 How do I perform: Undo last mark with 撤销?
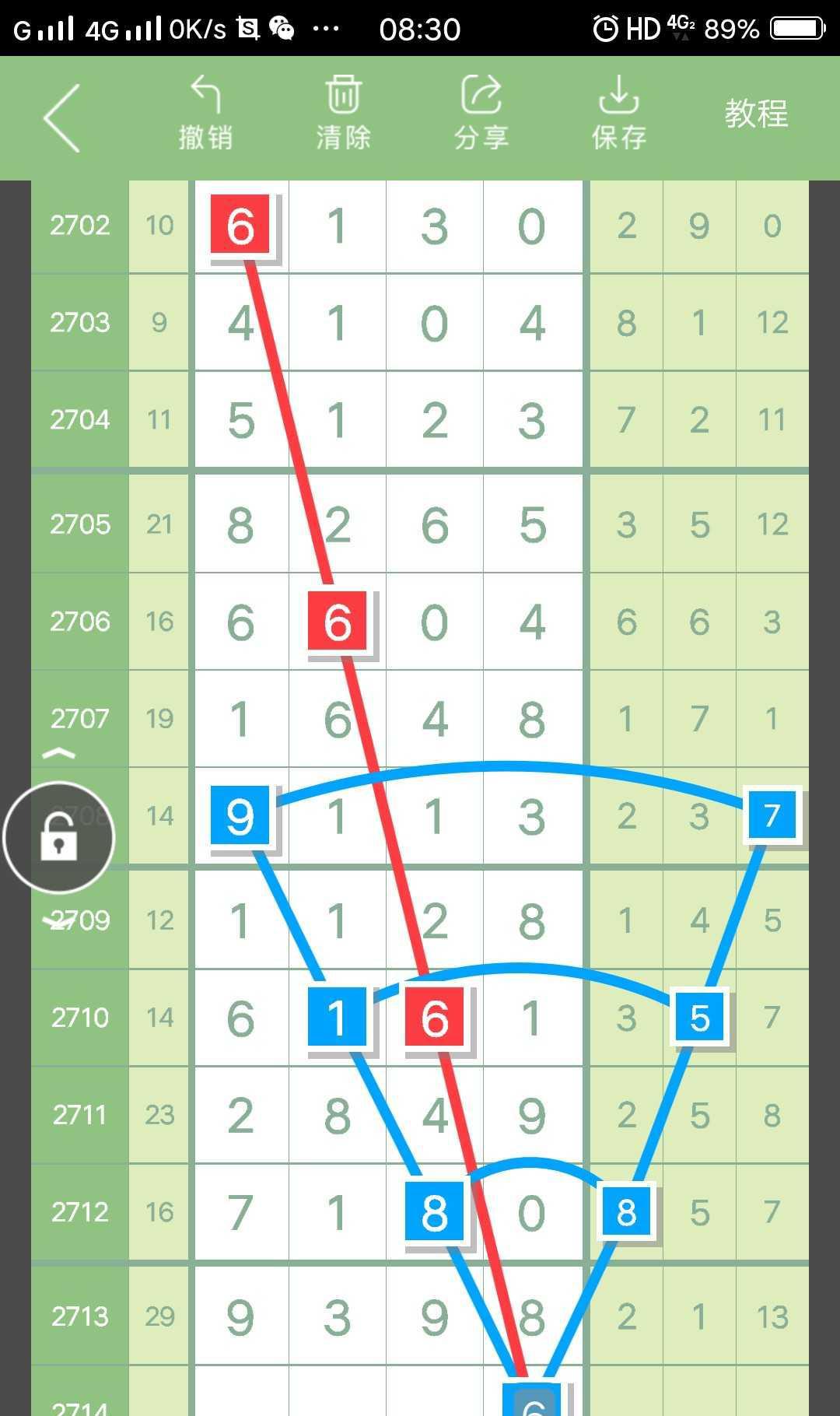coord(205,114)
